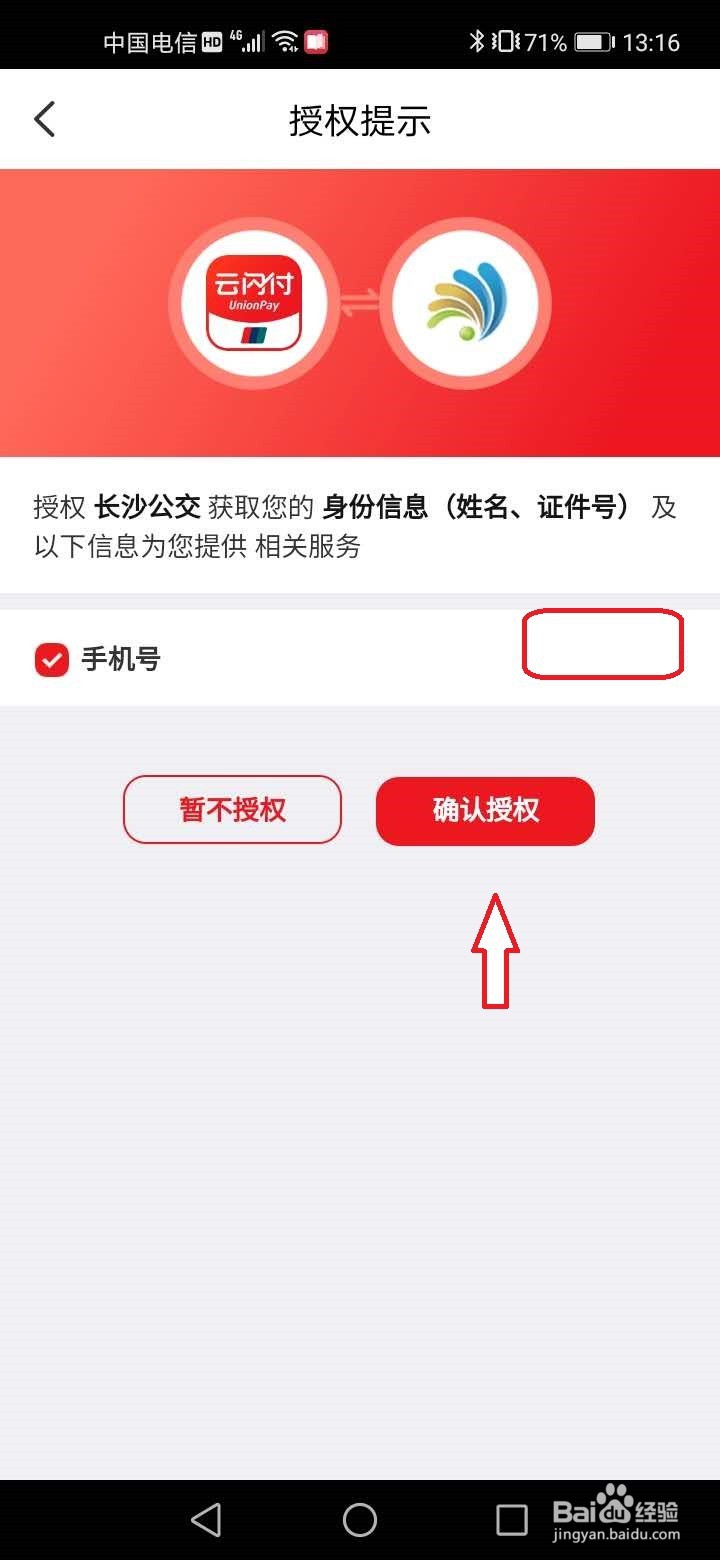This screenshot has width=720, height=1560.
Task: Select the 授权提示 title bar
Action: [360, 118]
